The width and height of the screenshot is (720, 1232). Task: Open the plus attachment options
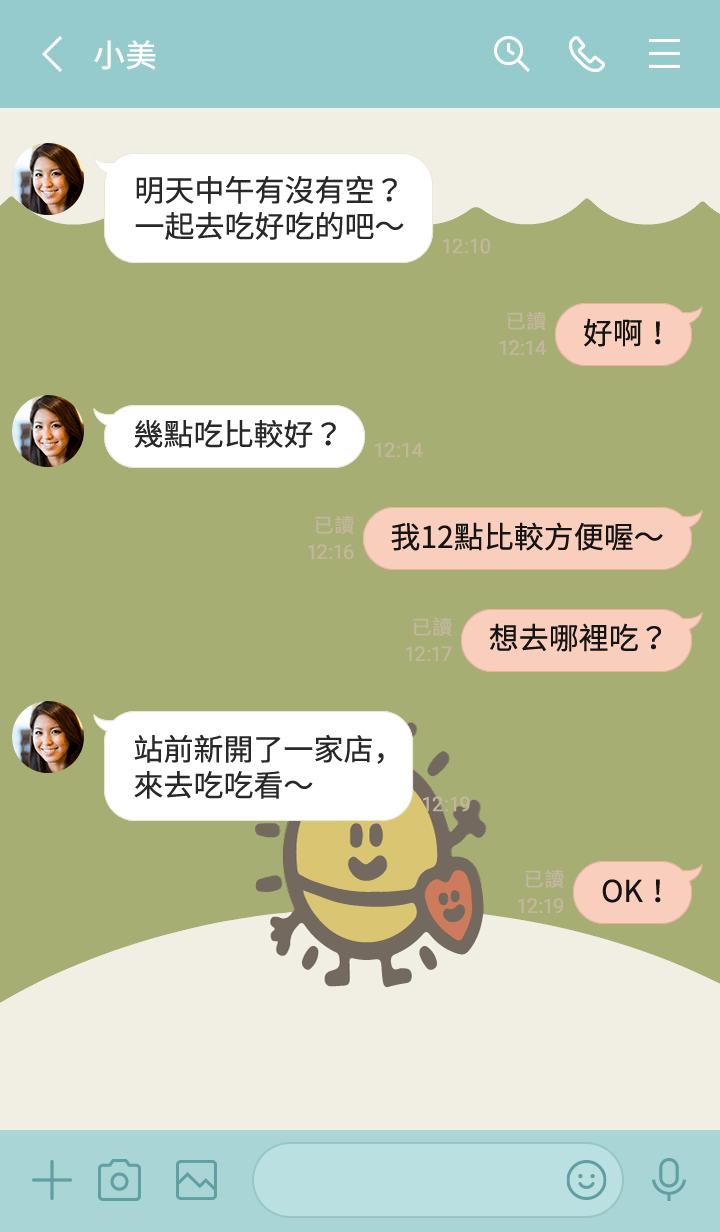(52, 1180)
